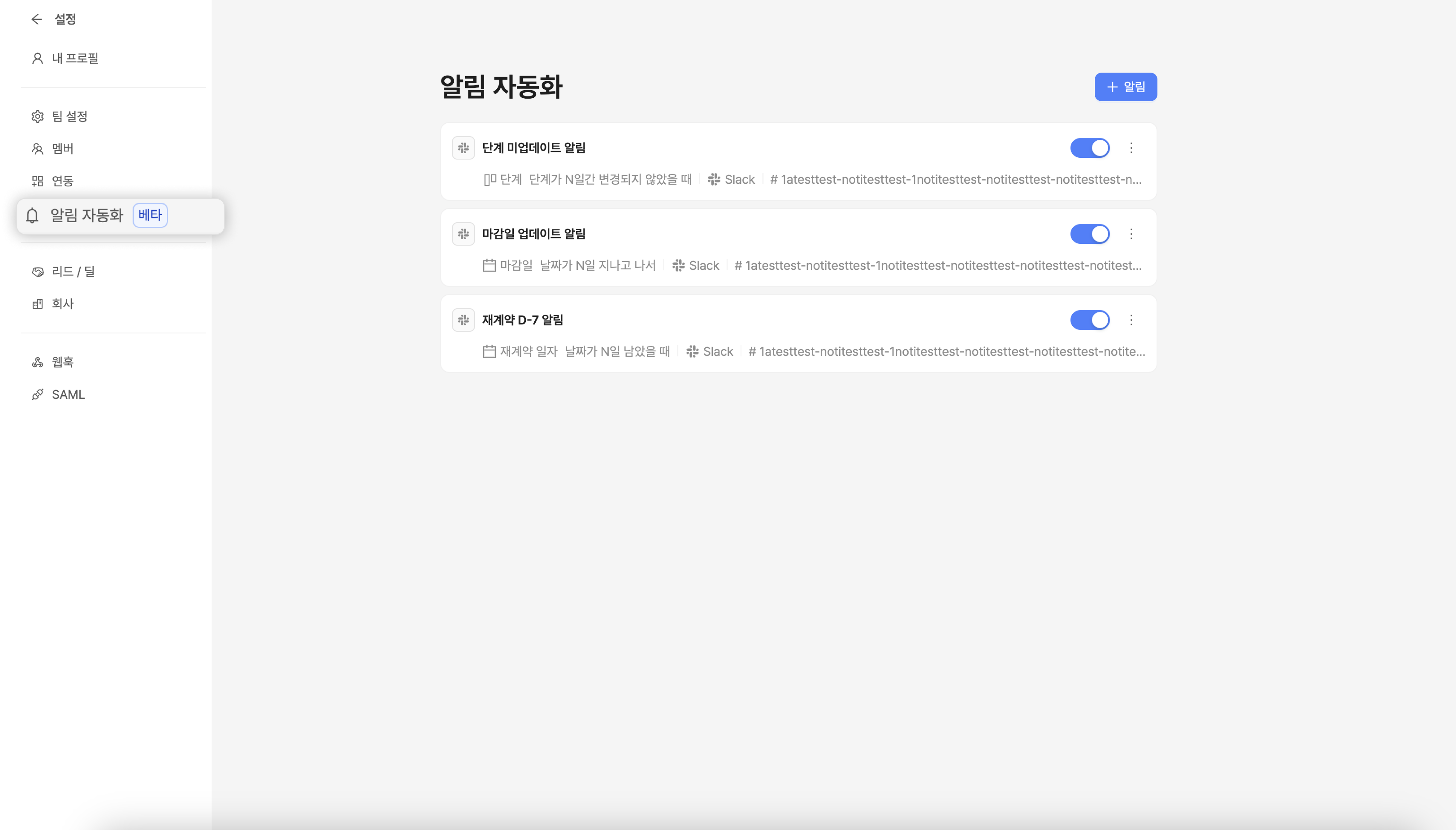Add a new 알림 with the plus button
This screenshot has width=1456, height=830.
point(1125,87)
